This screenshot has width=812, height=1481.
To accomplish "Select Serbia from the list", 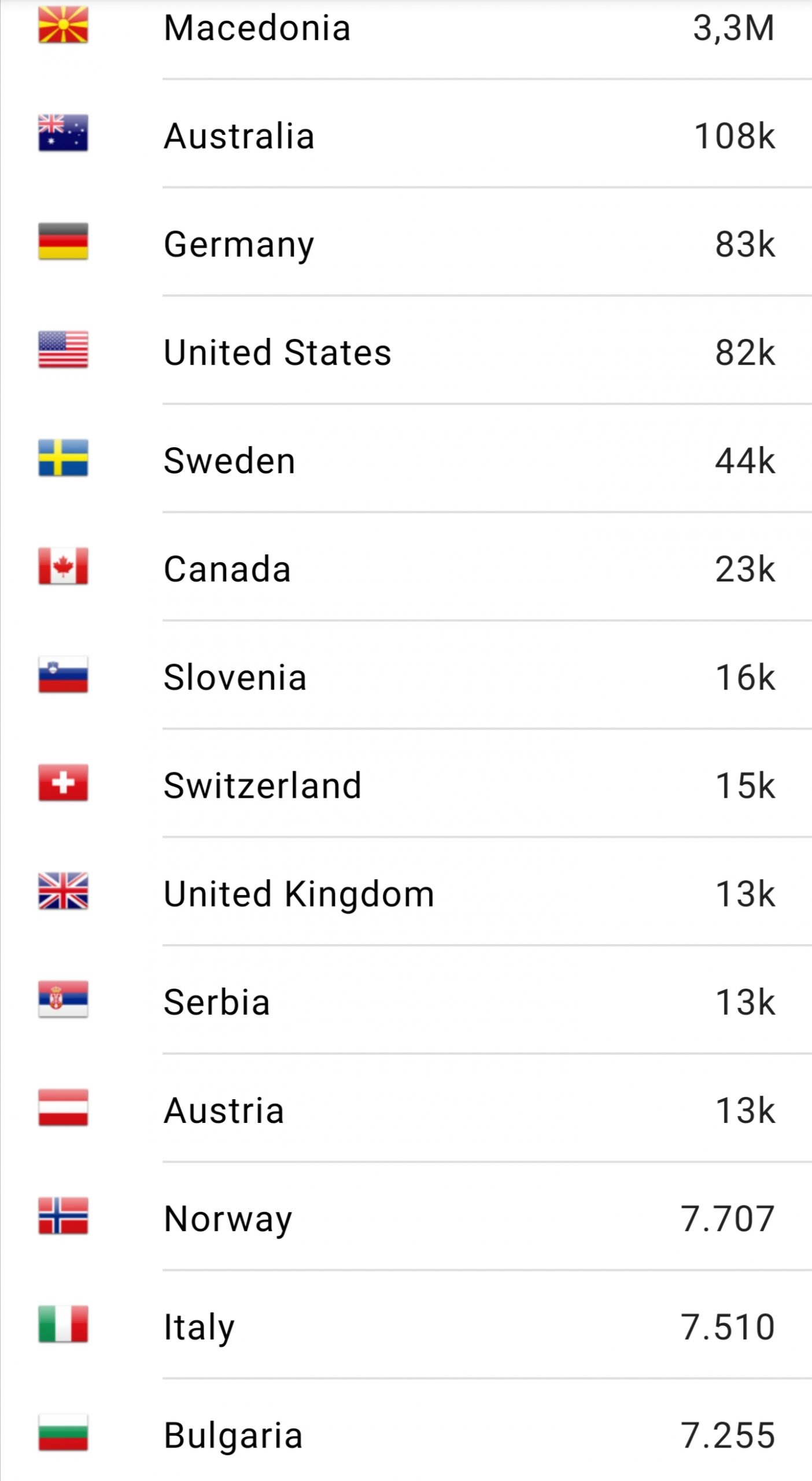I will coord(406,1000).
